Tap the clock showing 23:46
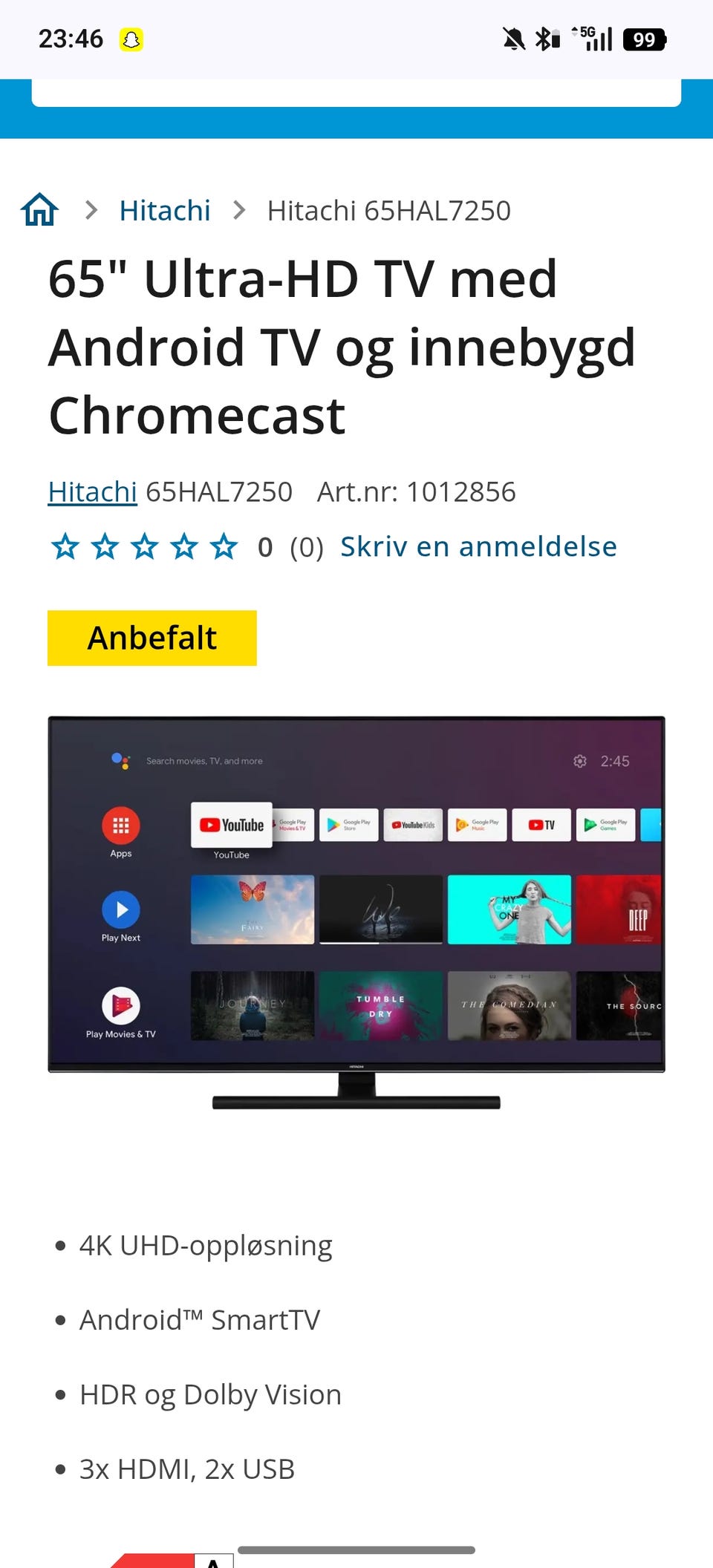Viewport: 713px width, 1568px height. [71, 38]
